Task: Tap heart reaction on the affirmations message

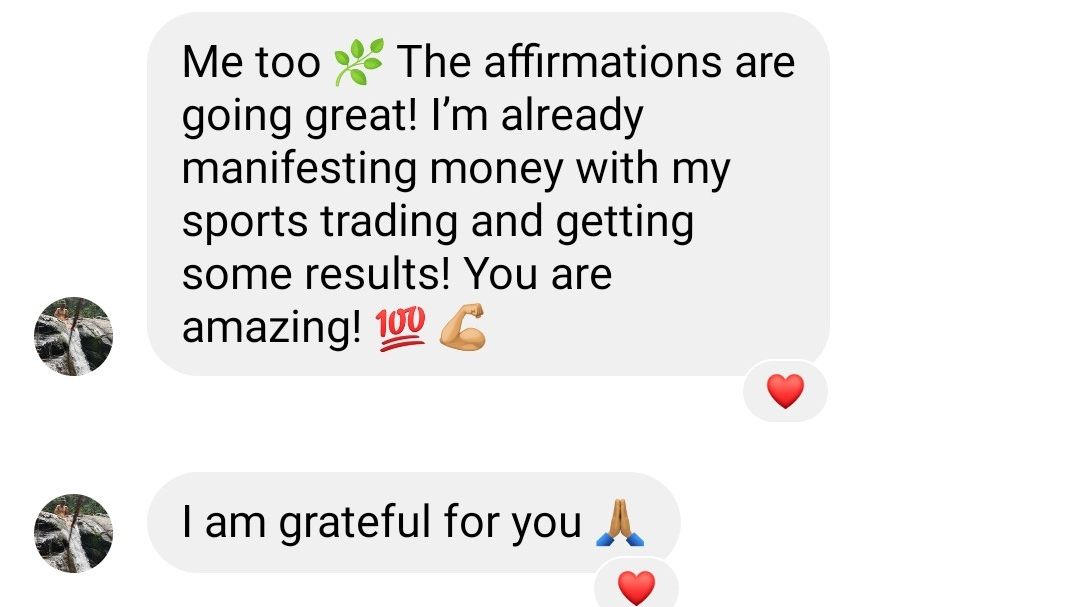Action: (x=785, y=391)
